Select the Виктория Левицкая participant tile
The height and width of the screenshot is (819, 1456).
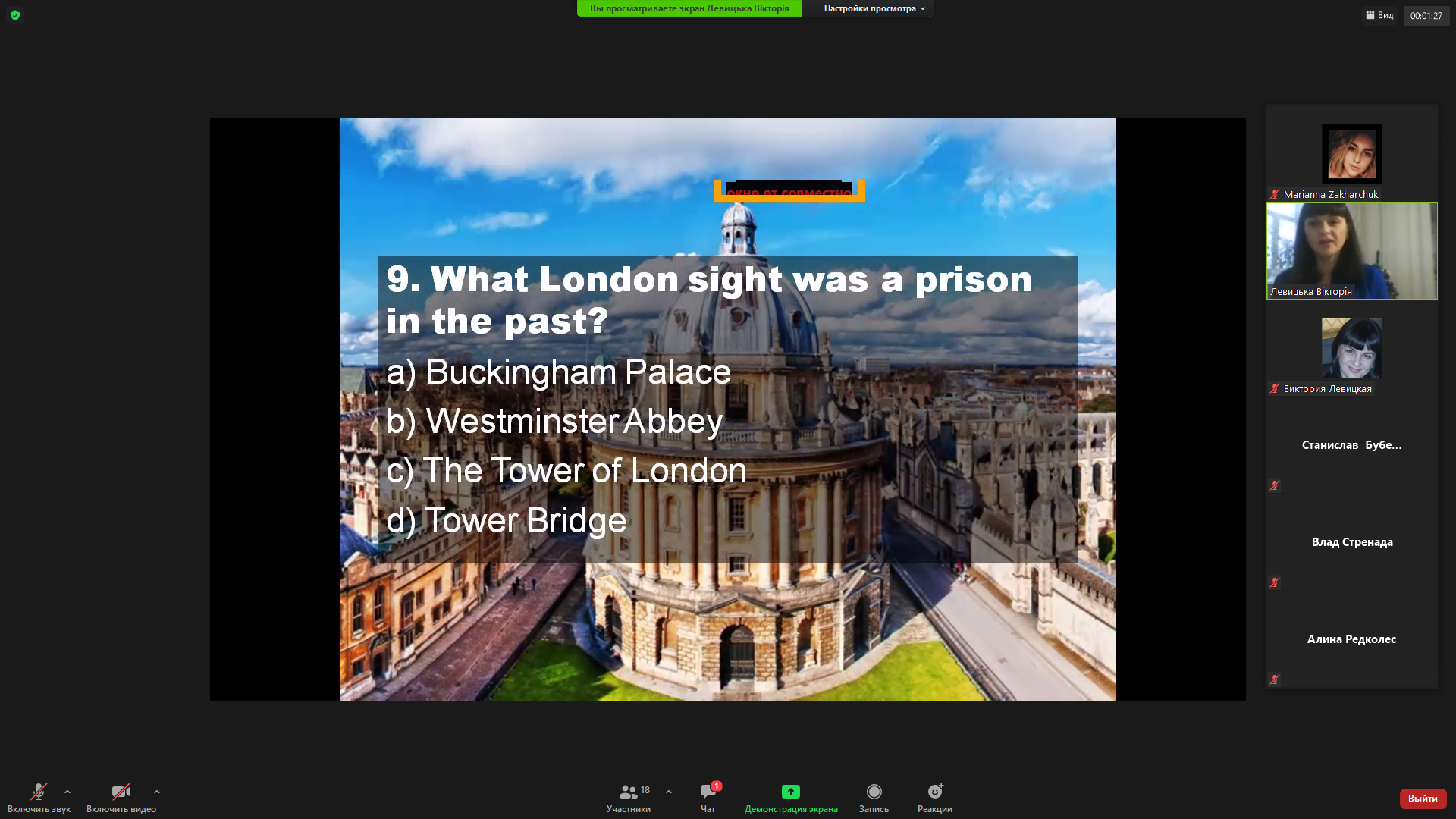[x=1351, y=349]
